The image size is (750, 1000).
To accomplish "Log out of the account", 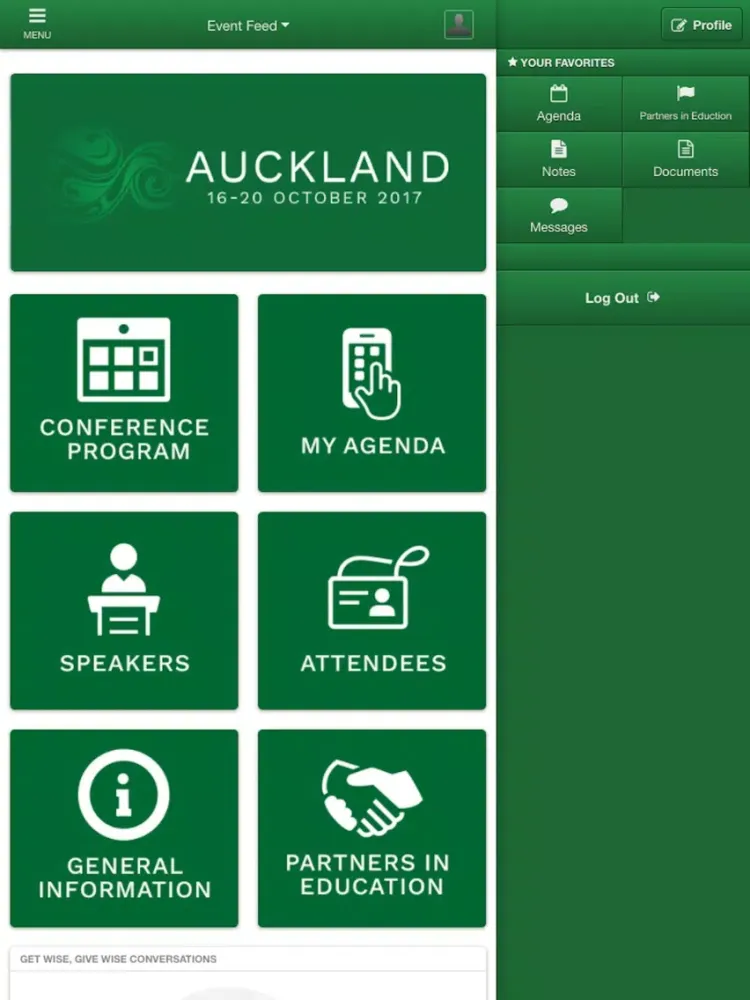I will click(x=622, y=298).
